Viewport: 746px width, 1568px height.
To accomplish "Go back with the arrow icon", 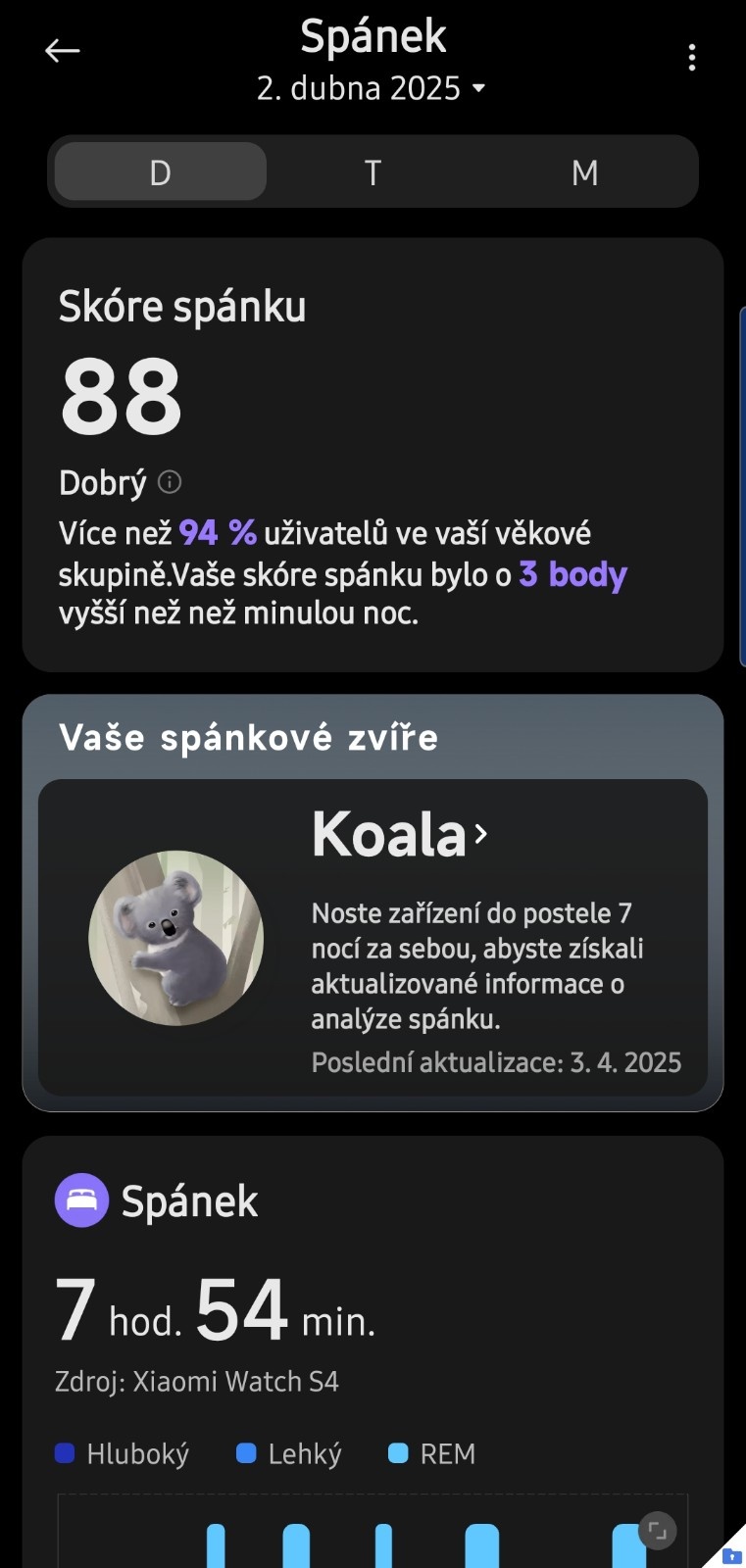I will (x=62, y=51).
